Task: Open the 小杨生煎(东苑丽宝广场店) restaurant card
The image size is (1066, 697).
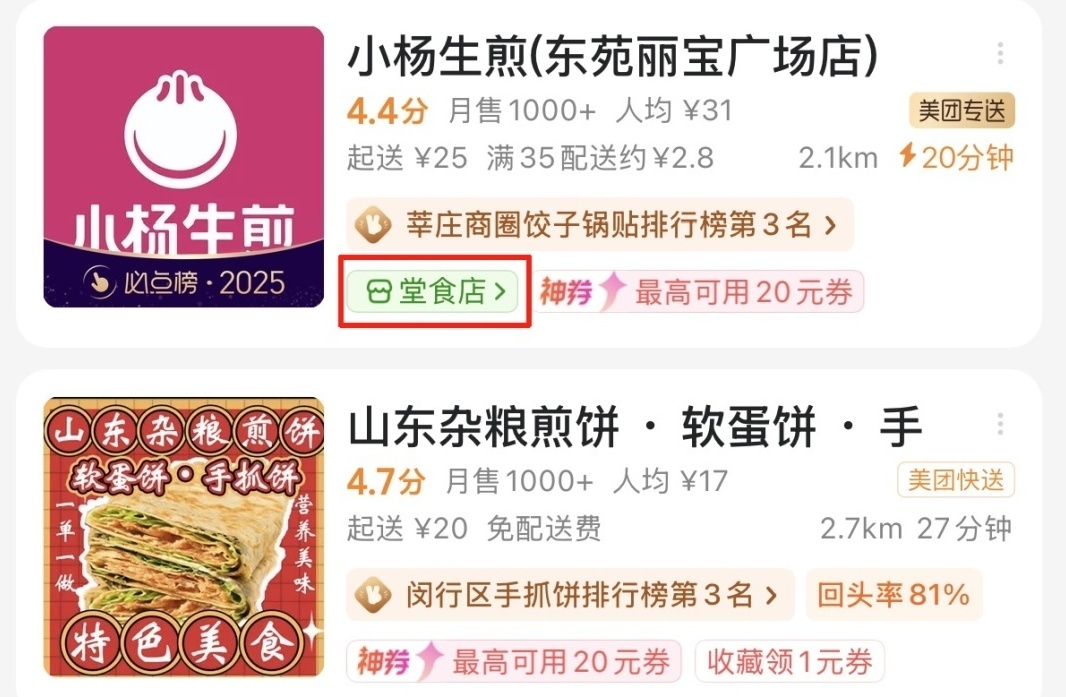Action: click(x=611, y=61)
